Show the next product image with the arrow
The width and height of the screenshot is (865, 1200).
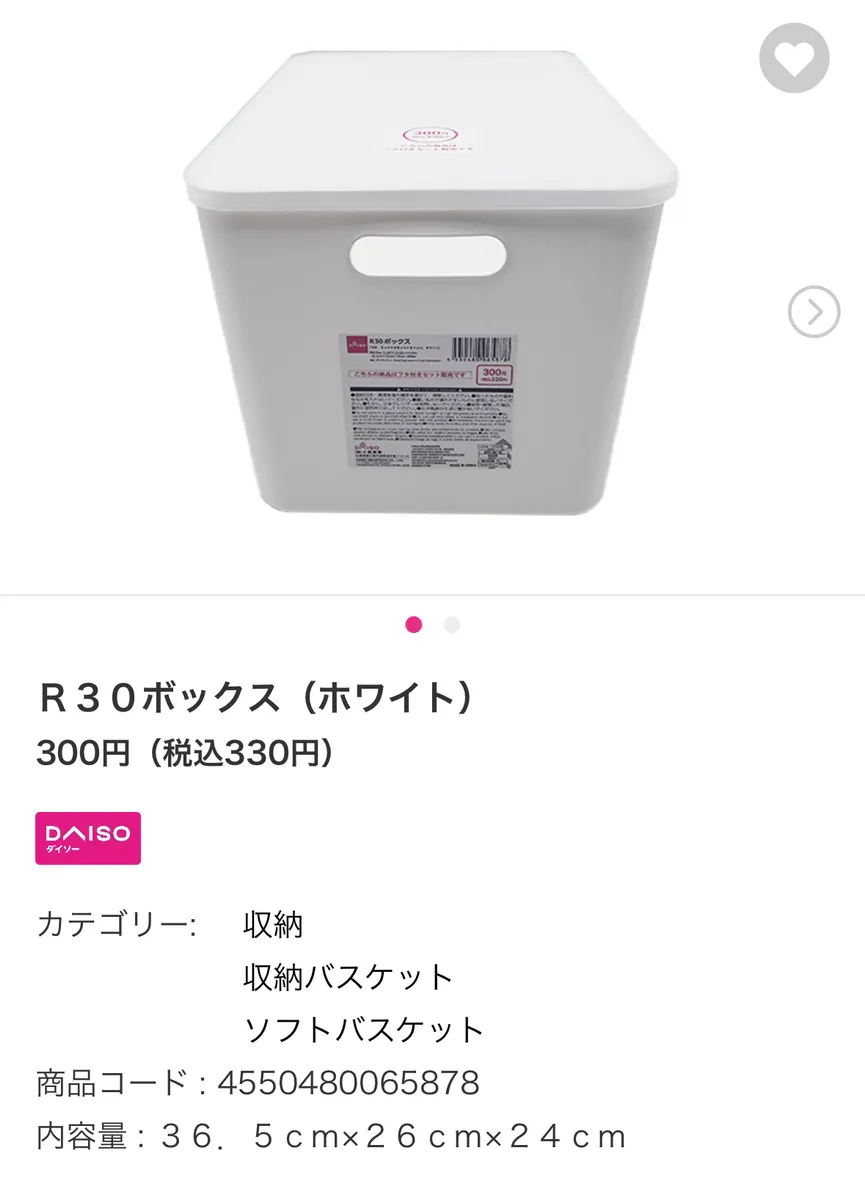click(x=813, y=313)
